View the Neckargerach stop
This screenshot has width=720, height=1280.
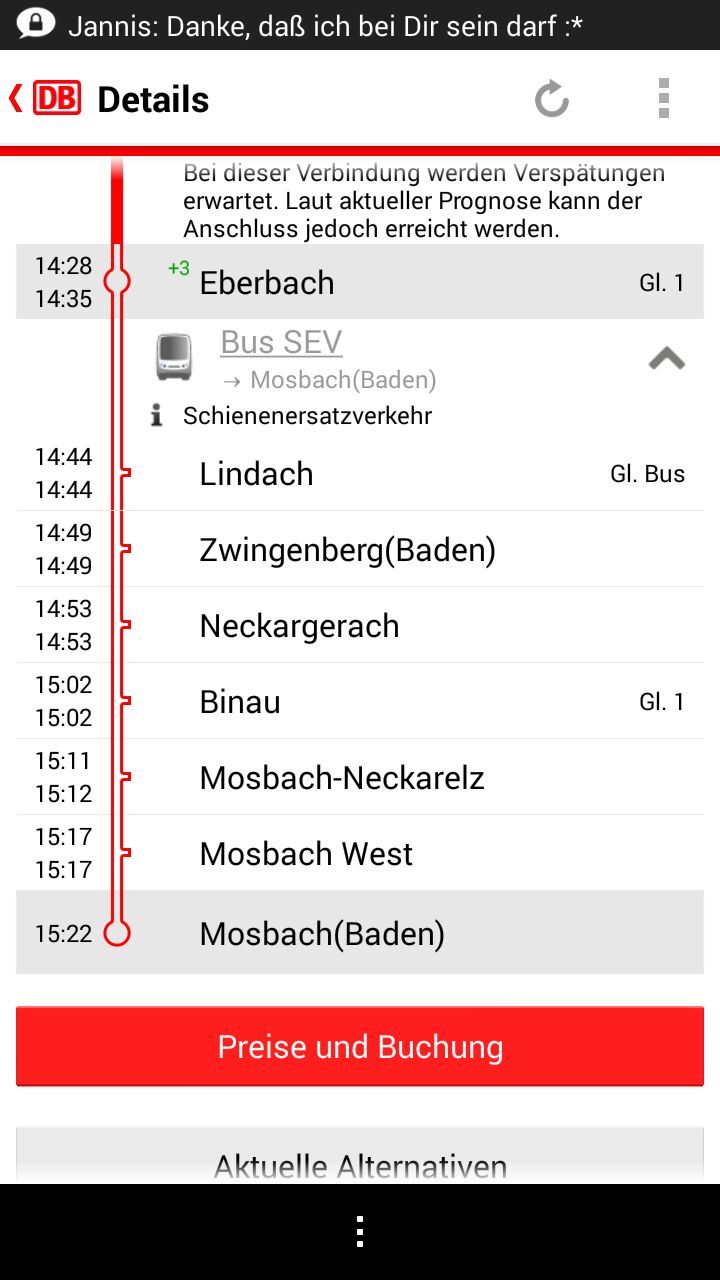(360, 625)
